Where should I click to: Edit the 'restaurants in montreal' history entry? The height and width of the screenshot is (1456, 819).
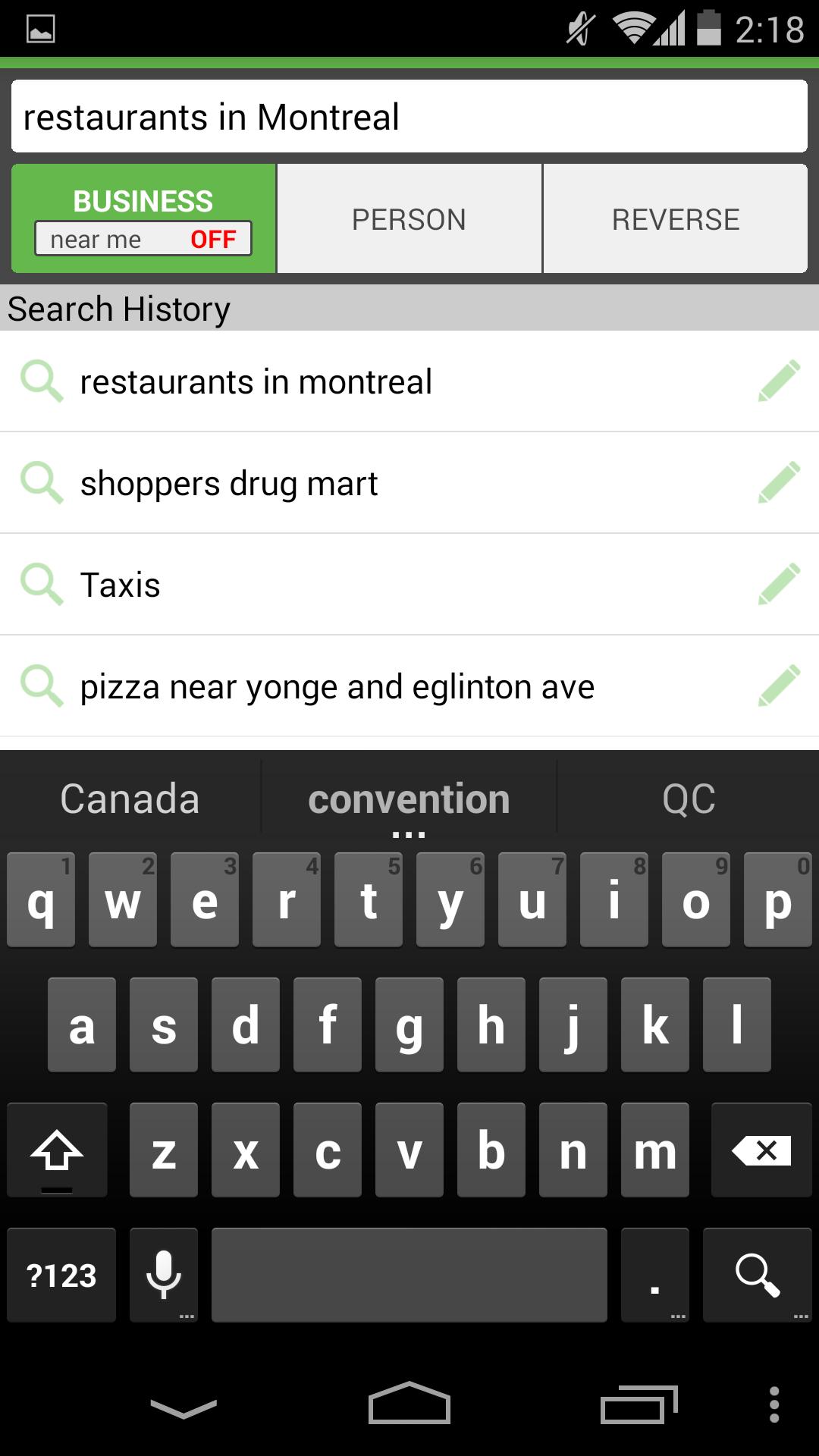click(x=777, y=381)
